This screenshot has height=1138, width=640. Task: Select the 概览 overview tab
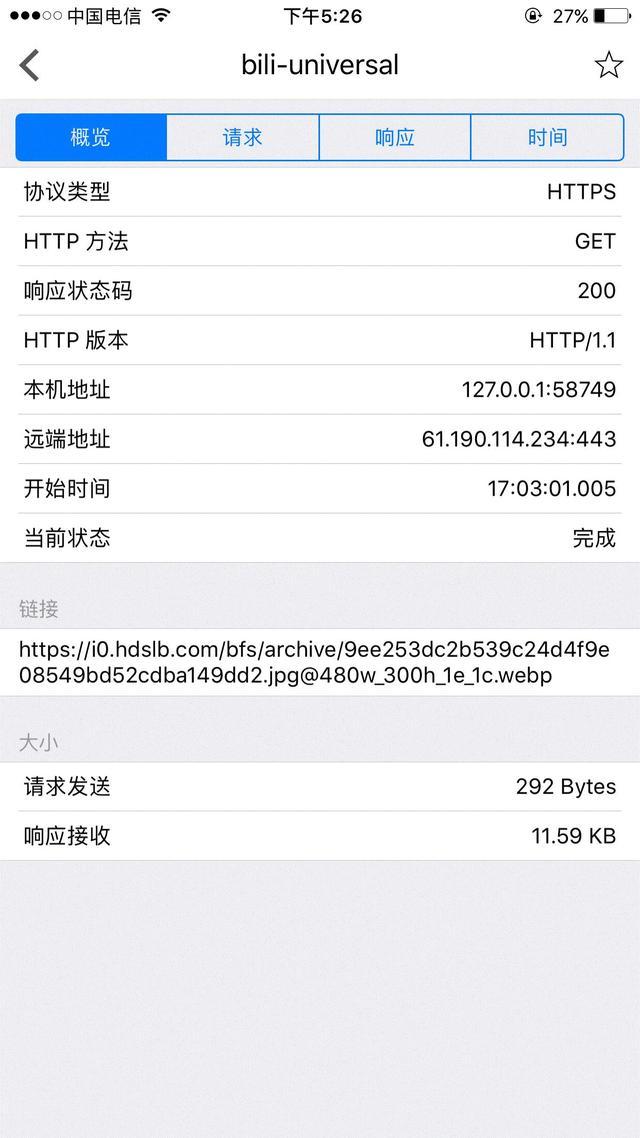(91, 137)
